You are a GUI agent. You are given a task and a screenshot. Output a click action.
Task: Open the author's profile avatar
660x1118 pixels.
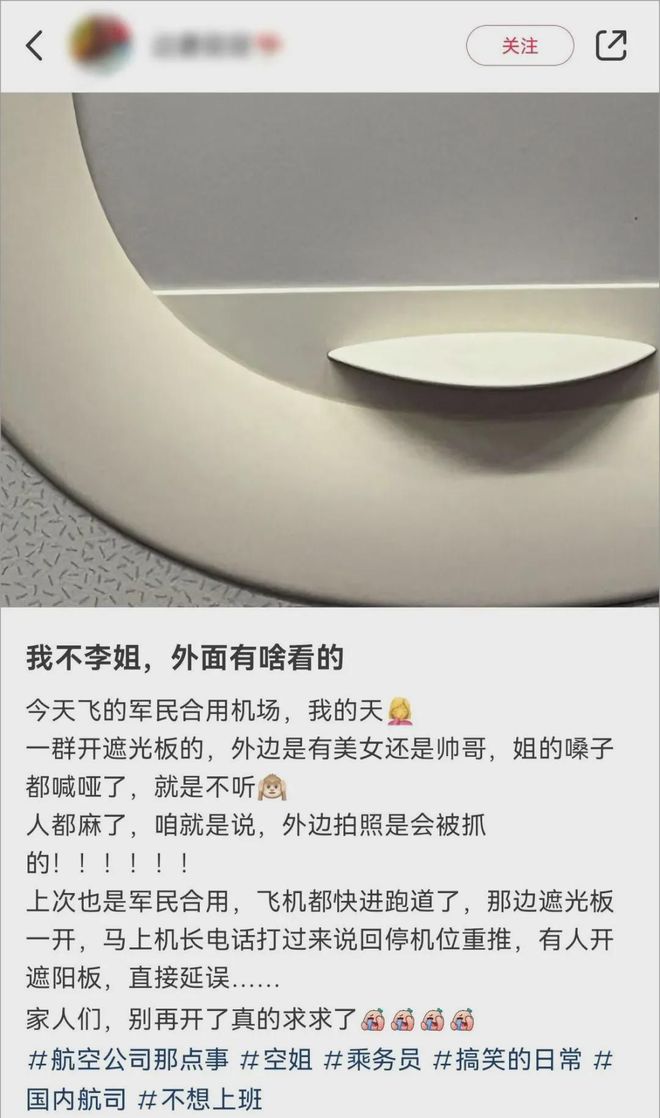[x=100, y=46]
